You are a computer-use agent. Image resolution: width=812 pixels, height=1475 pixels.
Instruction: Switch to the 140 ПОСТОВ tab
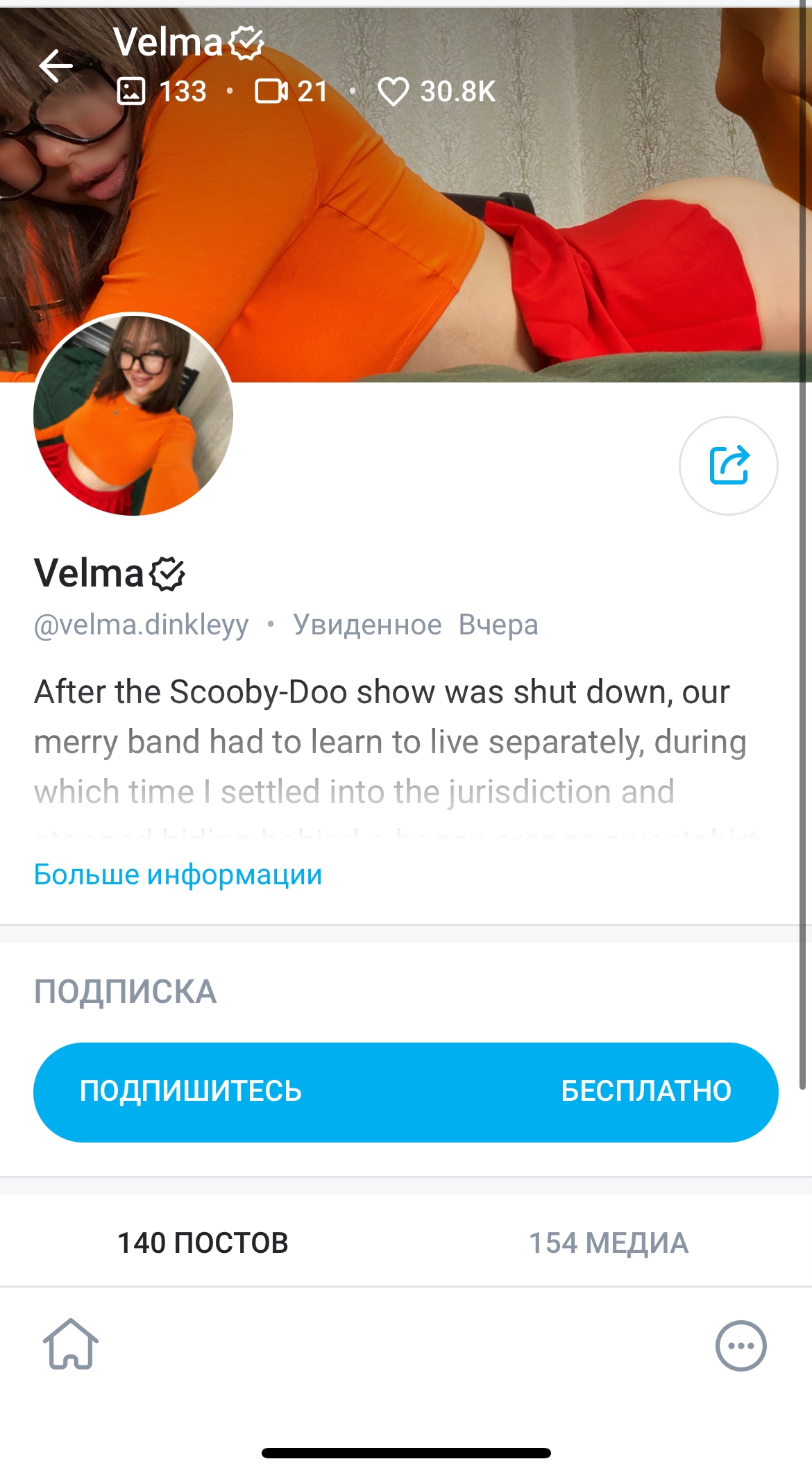pos(203,1242)
